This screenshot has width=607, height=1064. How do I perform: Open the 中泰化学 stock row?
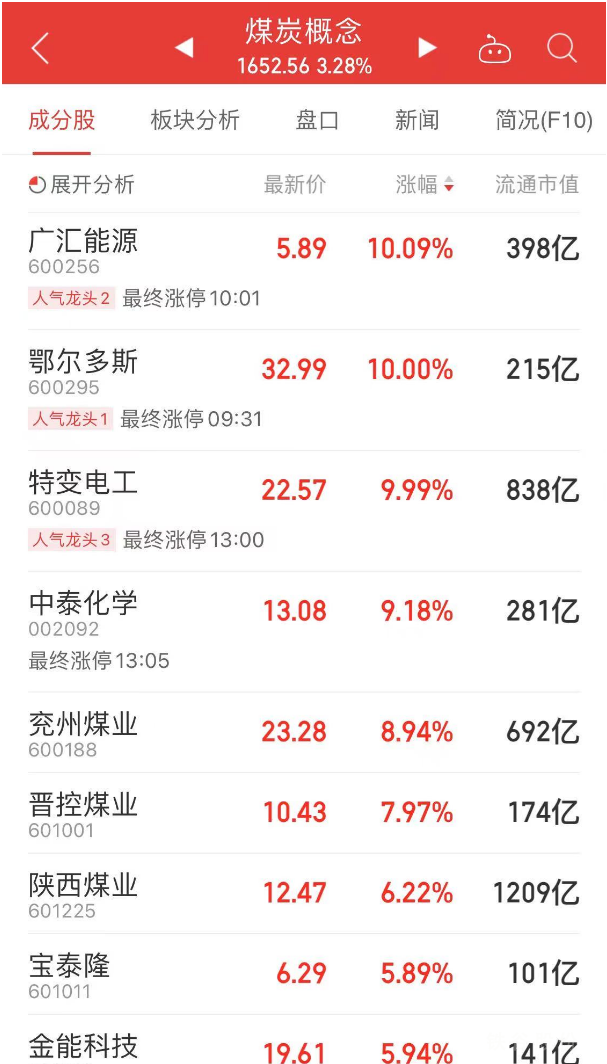pyautogui.click(x=304, y=632)
